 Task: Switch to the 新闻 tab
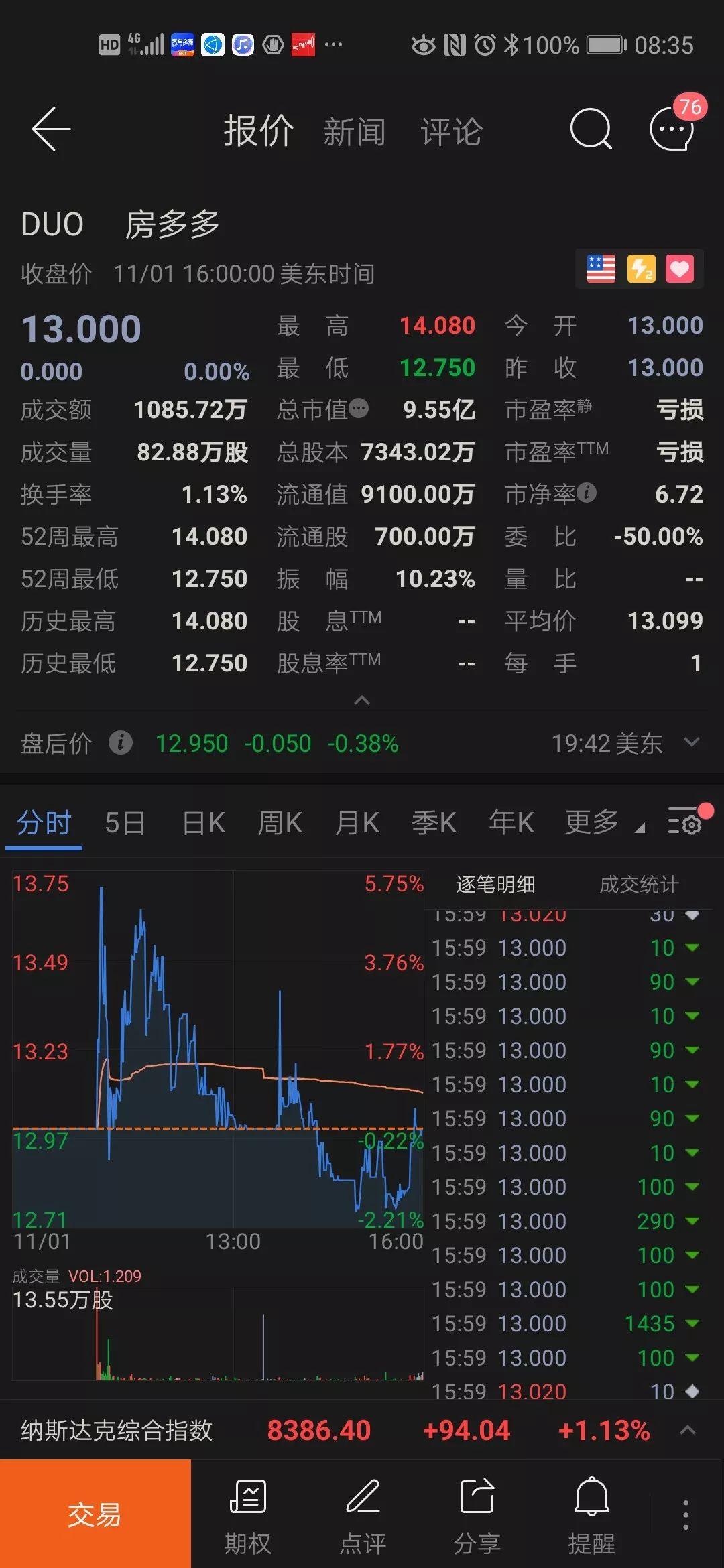(x=354, y=131)
